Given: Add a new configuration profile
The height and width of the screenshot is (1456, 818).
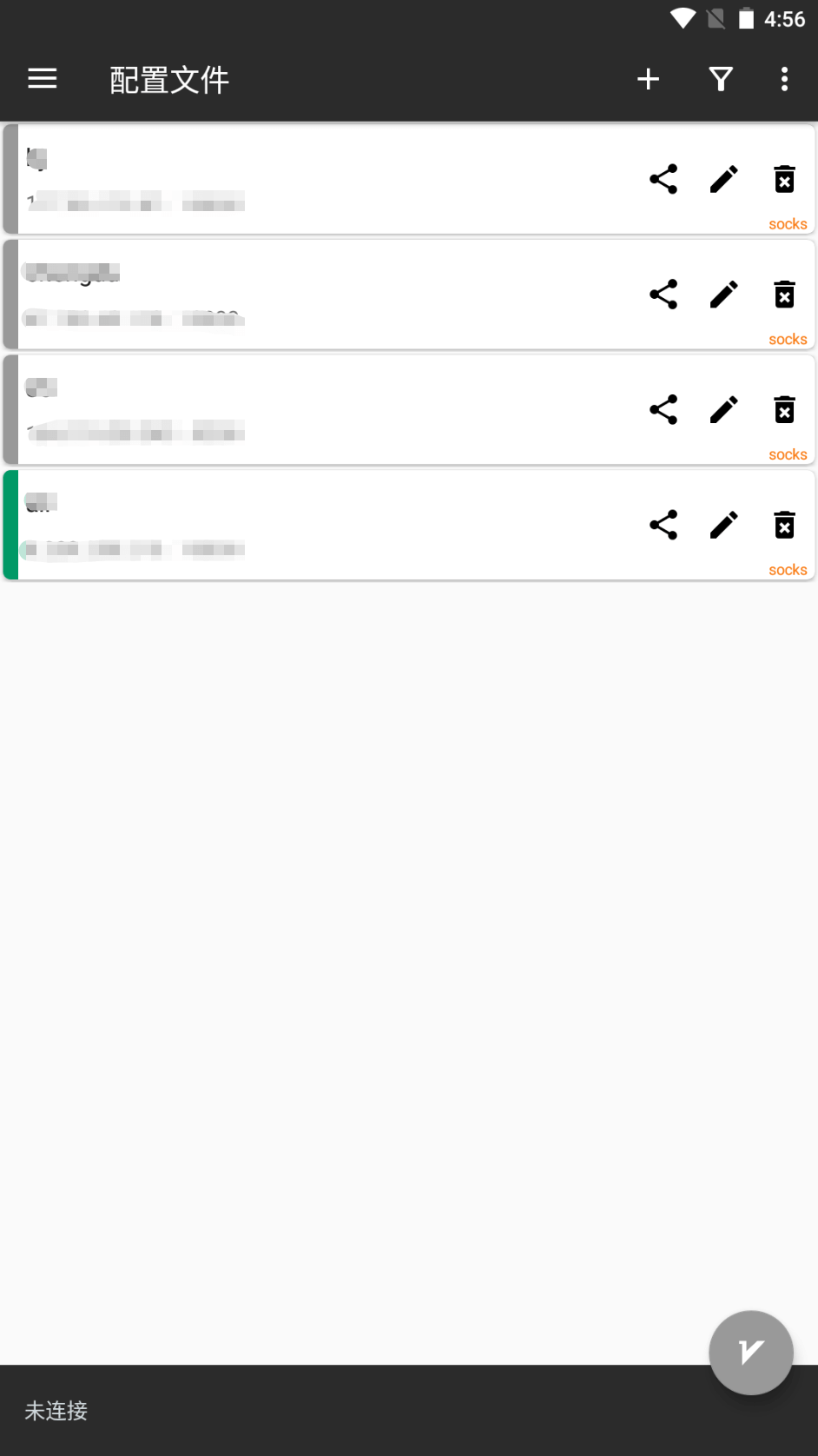Looking at the screenshot, I should click(648, 79).
